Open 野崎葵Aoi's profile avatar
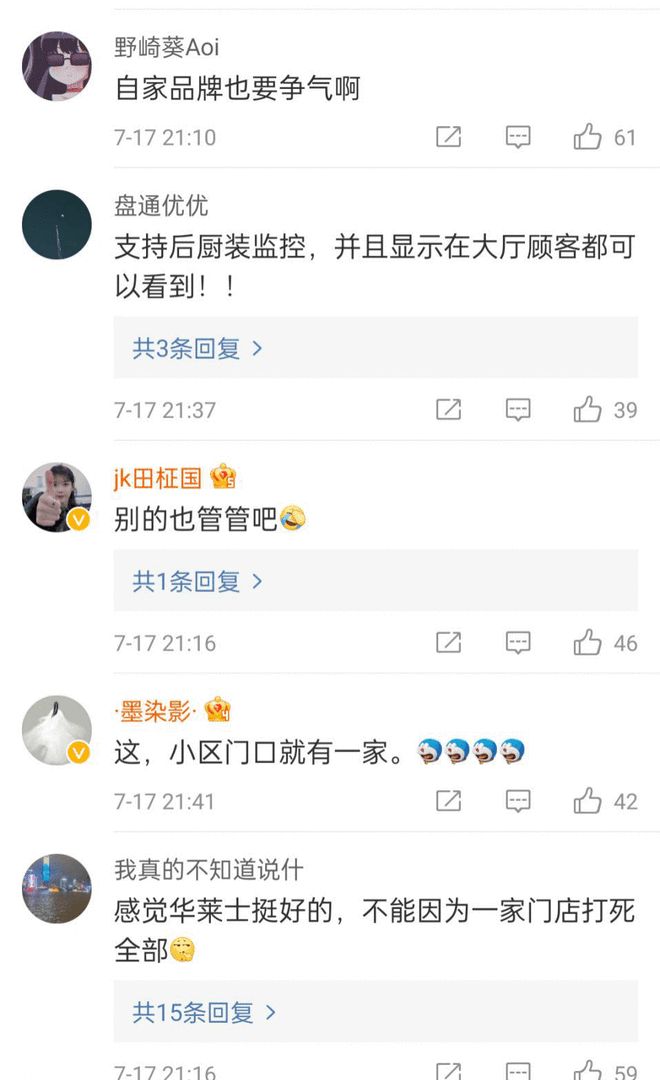 [x=57, y=65]
